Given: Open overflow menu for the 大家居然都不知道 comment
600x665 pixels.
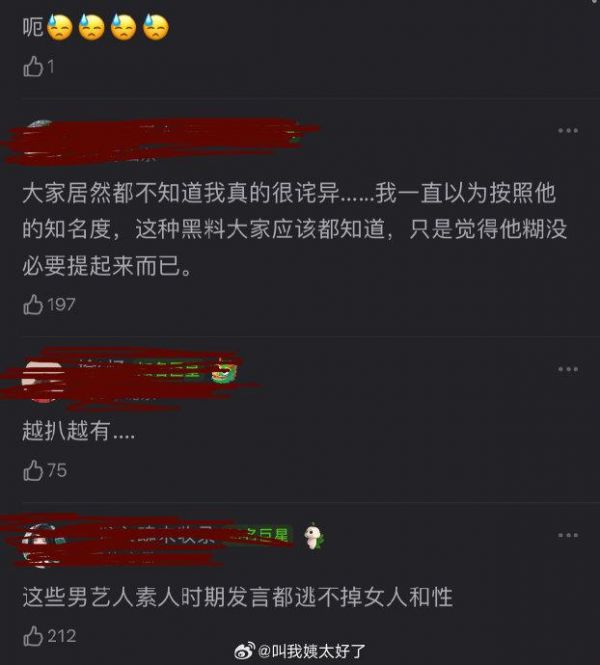Looking at the screenshot, I should [x=567, y=131].
